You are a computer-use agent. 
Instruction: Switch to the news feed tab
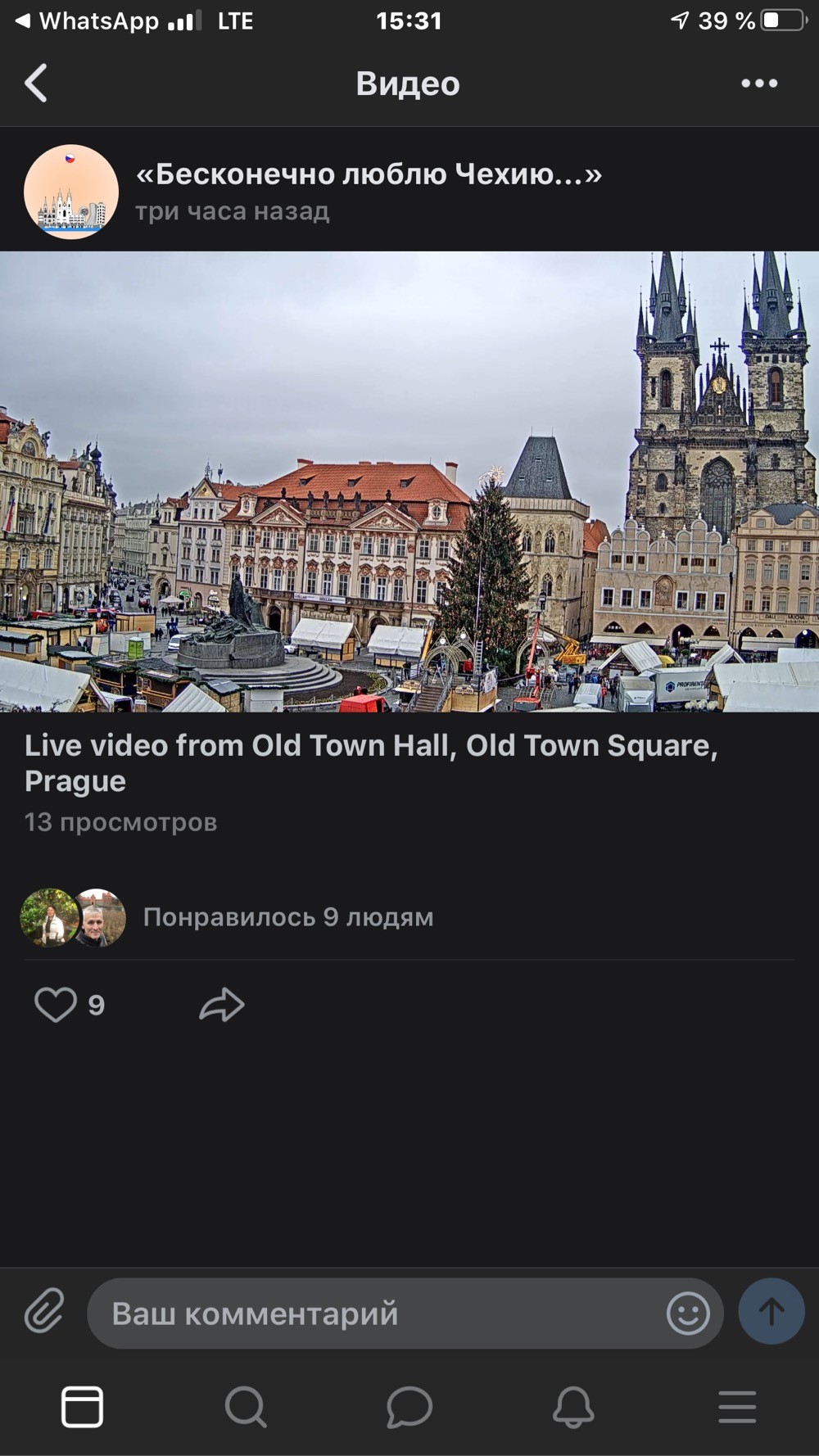point(82,1407)
